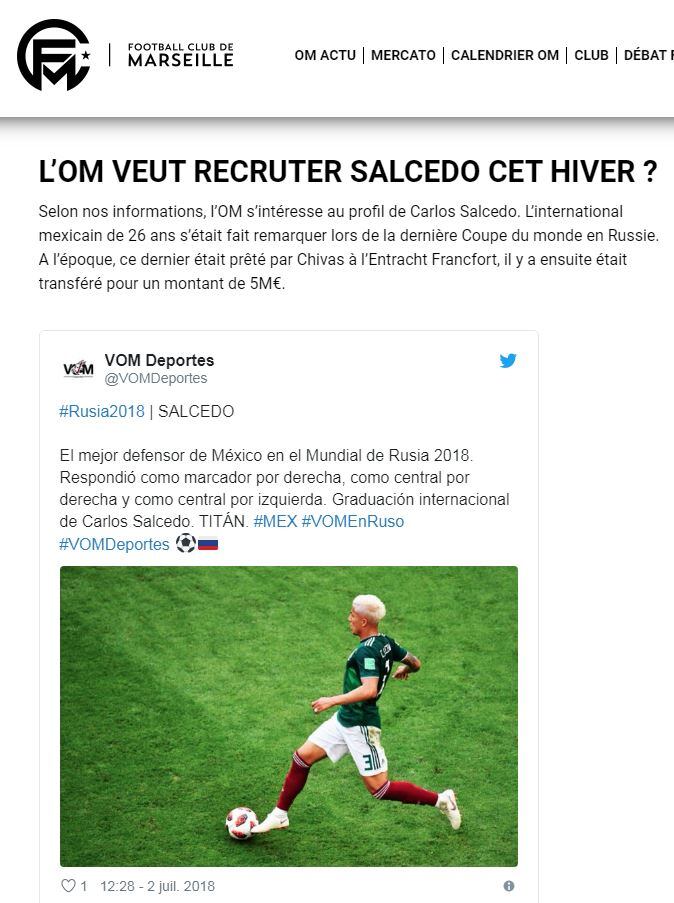Image resolution: width=674 pixels, height=903 pixels.
Task: Go to the MERCATO section
Action: pos(403,55)
